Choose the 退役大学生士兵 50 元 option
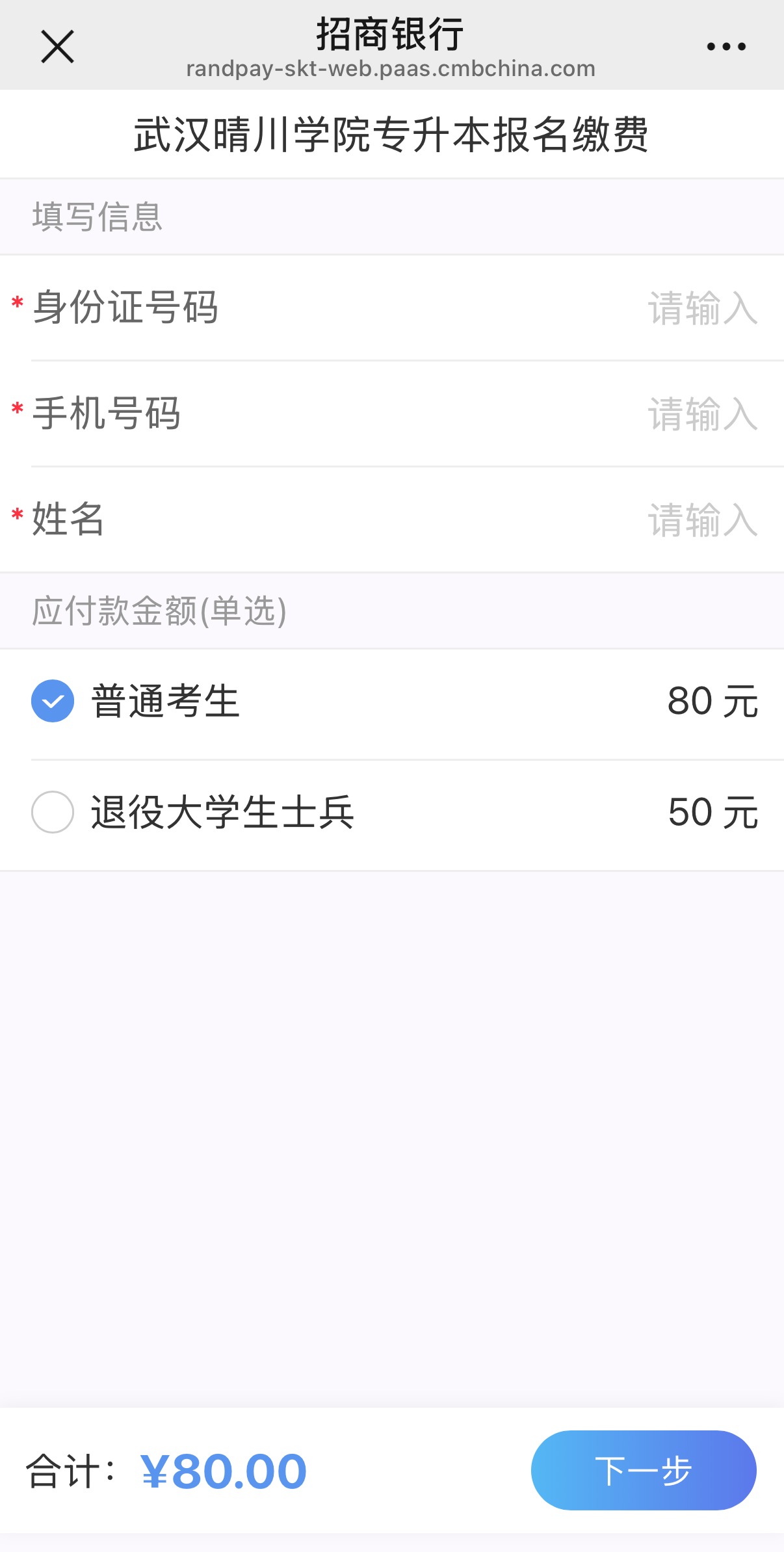The height and width of the screenshot is (1552, 784). point(53,812)
